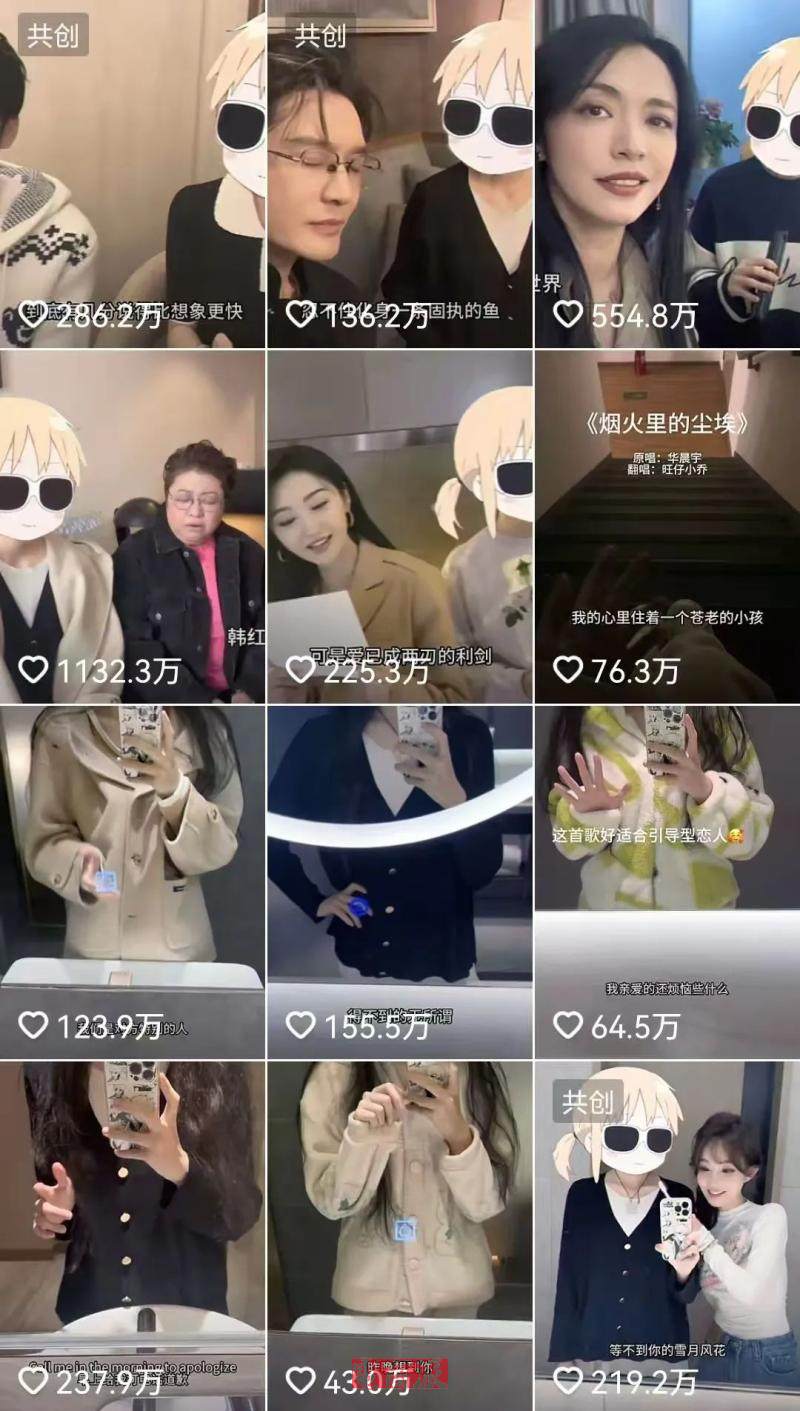Play the video with 237.9万 likes
800x1411 pixels.
[132, 1235]
